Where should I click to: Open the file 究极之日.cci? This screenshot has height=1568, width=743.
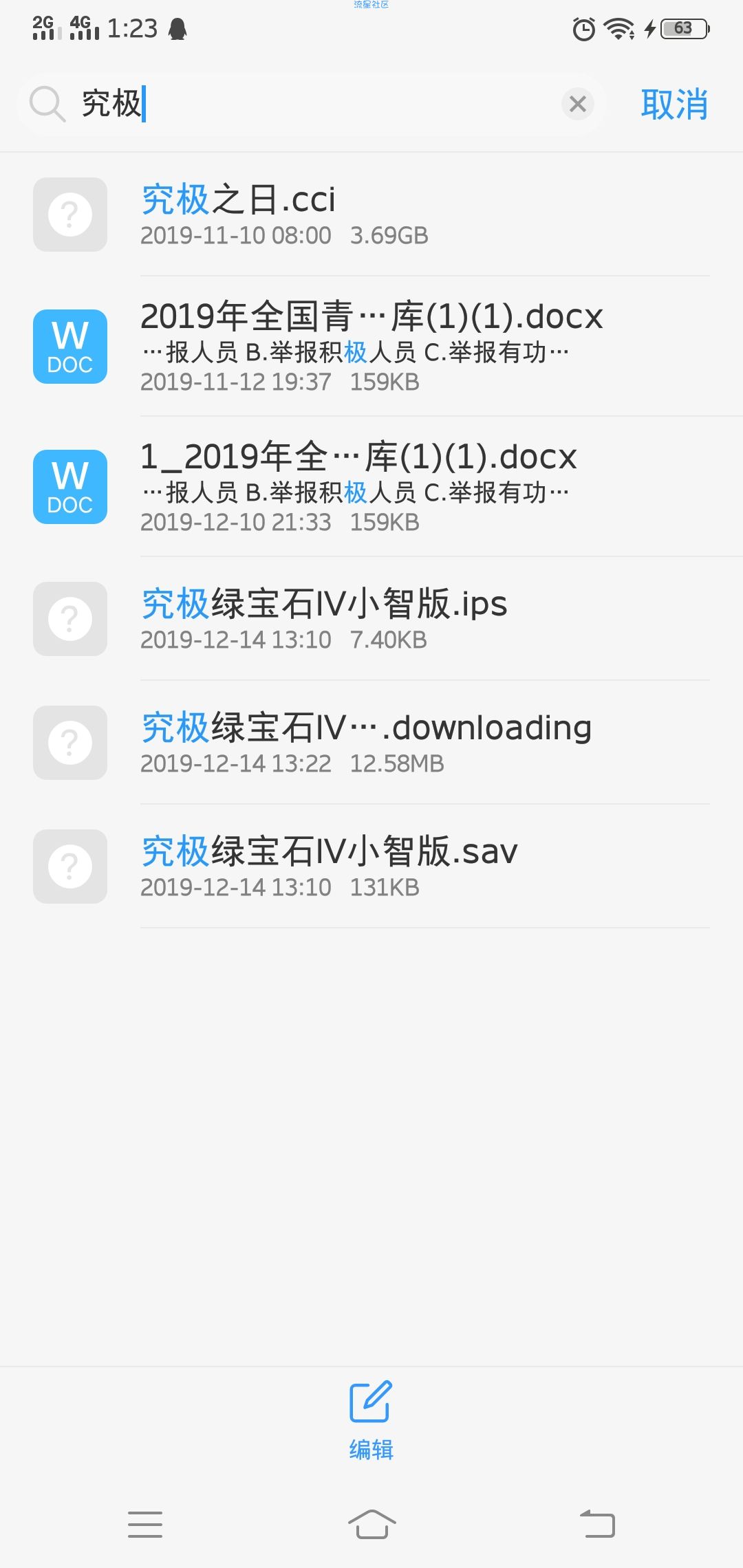(x=371, y=215)
